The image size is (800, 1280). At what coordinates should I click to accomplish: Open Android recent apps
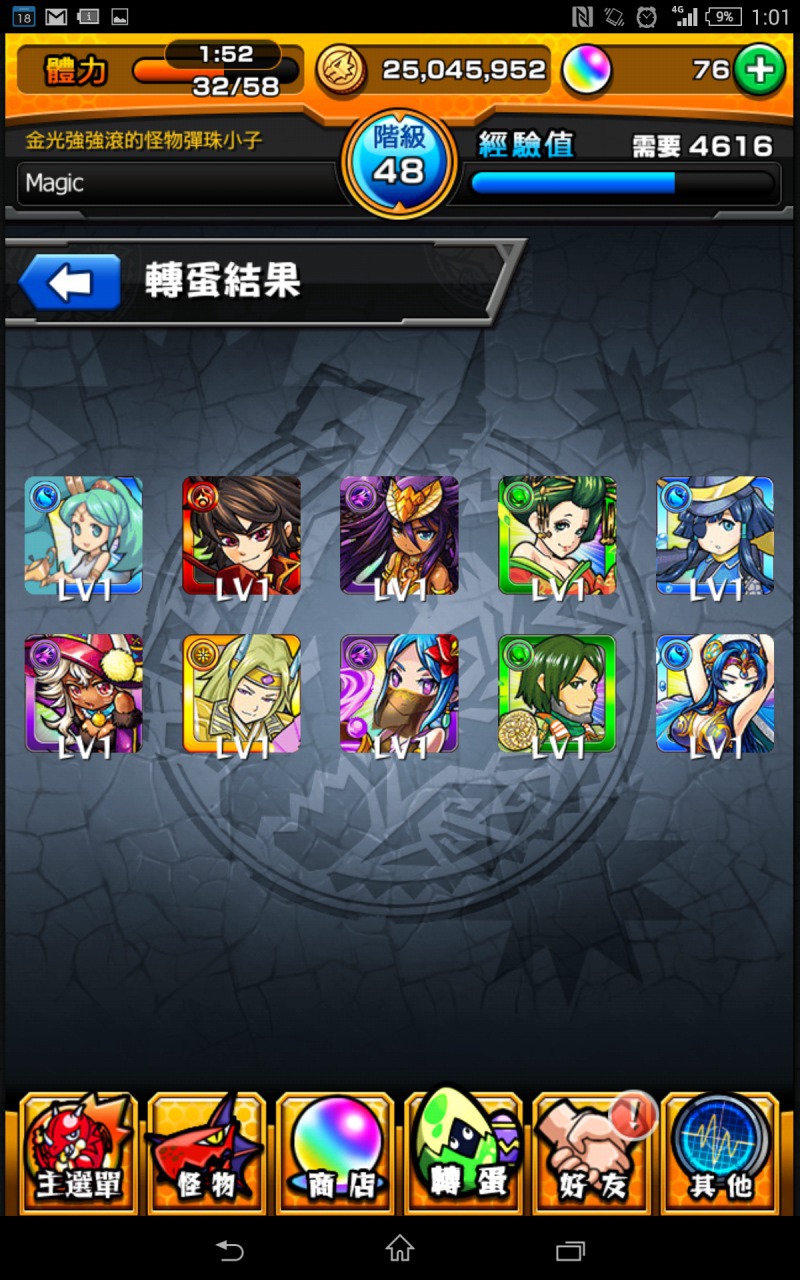pos(570,1249)
